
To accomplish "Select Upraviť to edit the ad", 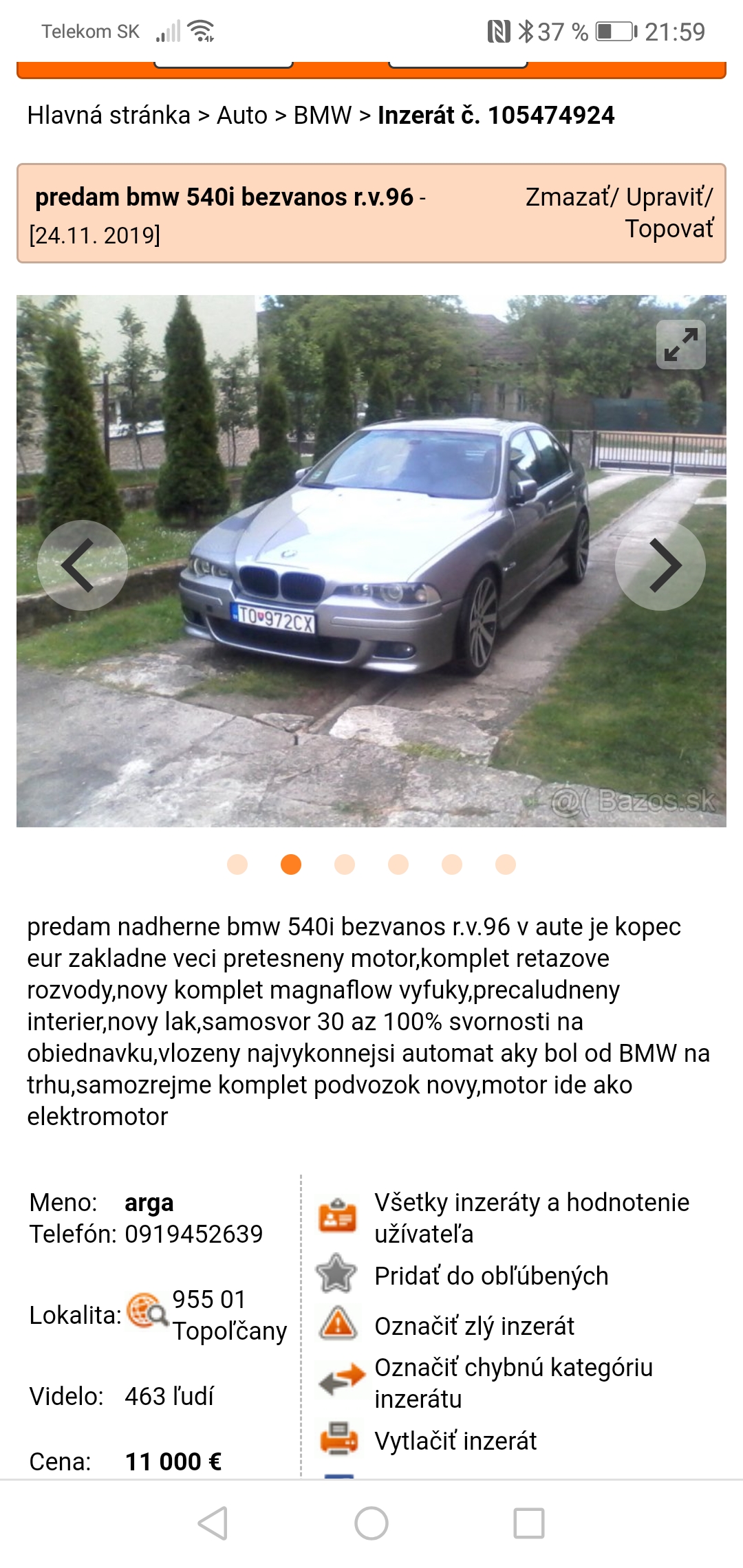I will click(x=669, y=197).
